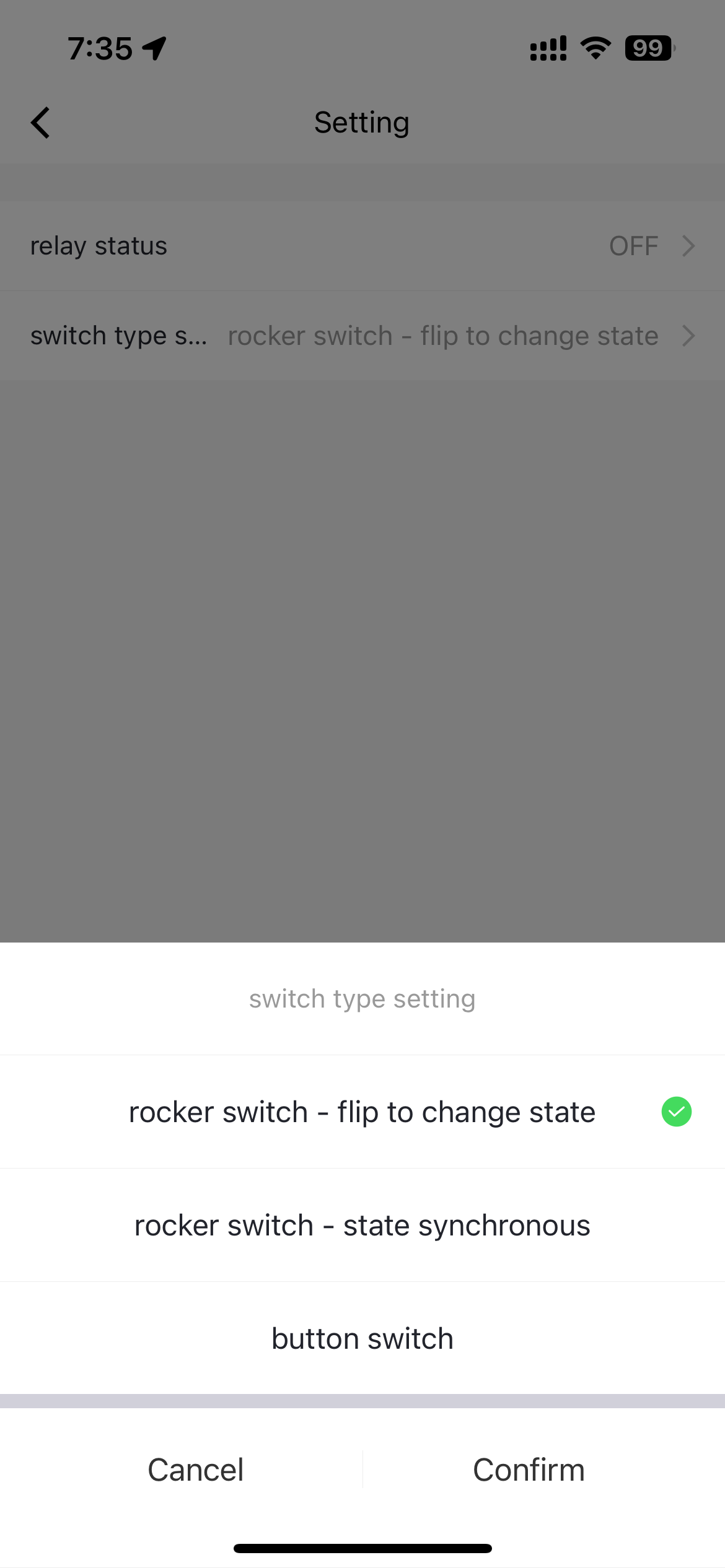
Task: Cancel the switch type selection
Action: [x=195, y=1470]
